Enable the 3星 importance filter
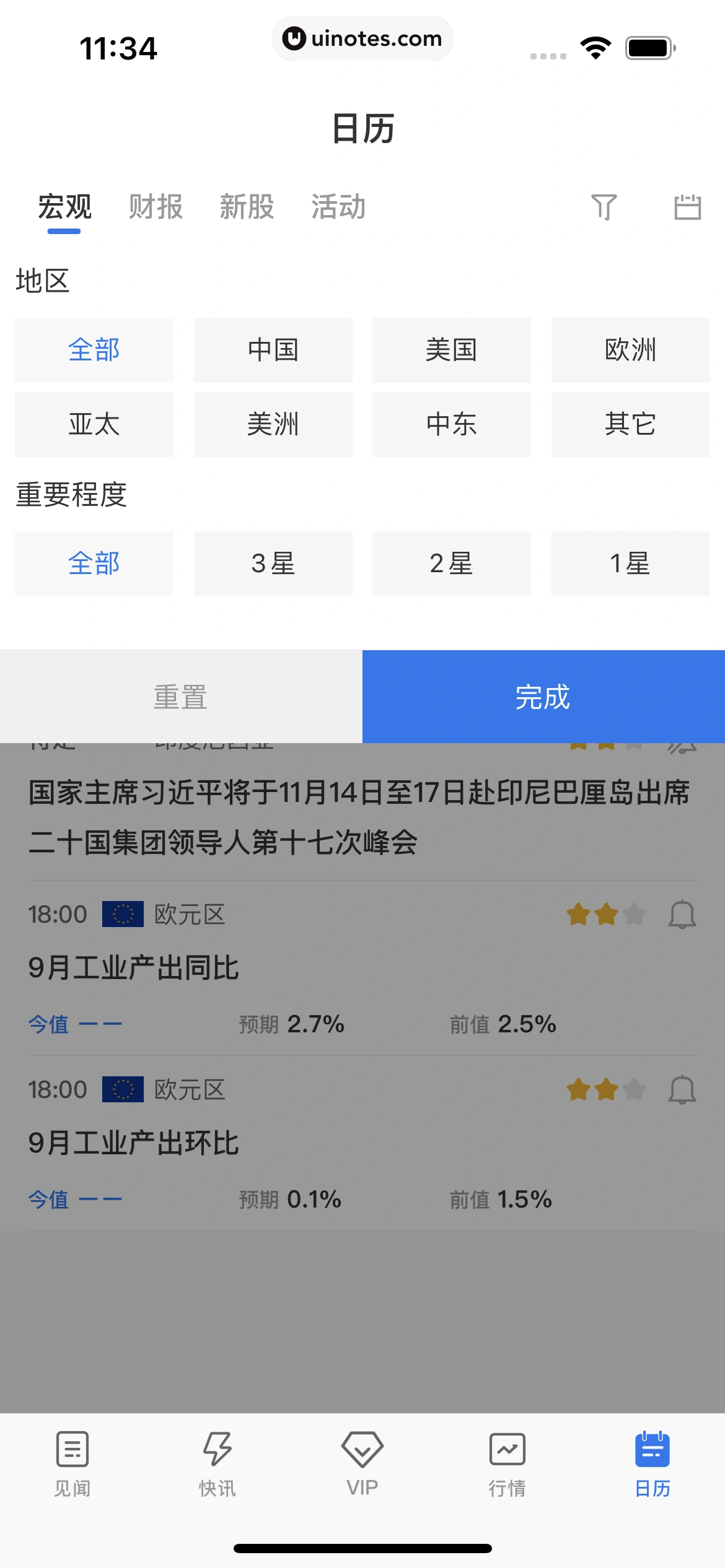 273,564
